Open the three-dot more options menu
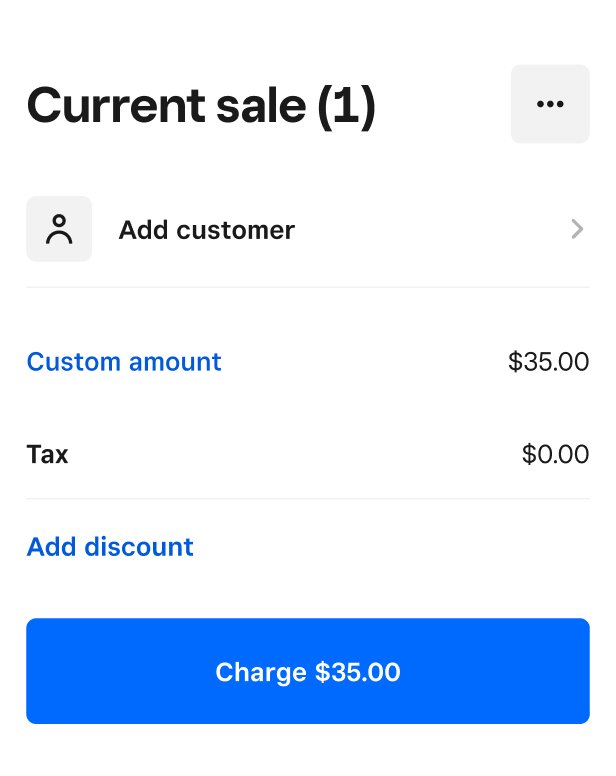616x776 pixels. pyautogui.click(x=550, y=104)
